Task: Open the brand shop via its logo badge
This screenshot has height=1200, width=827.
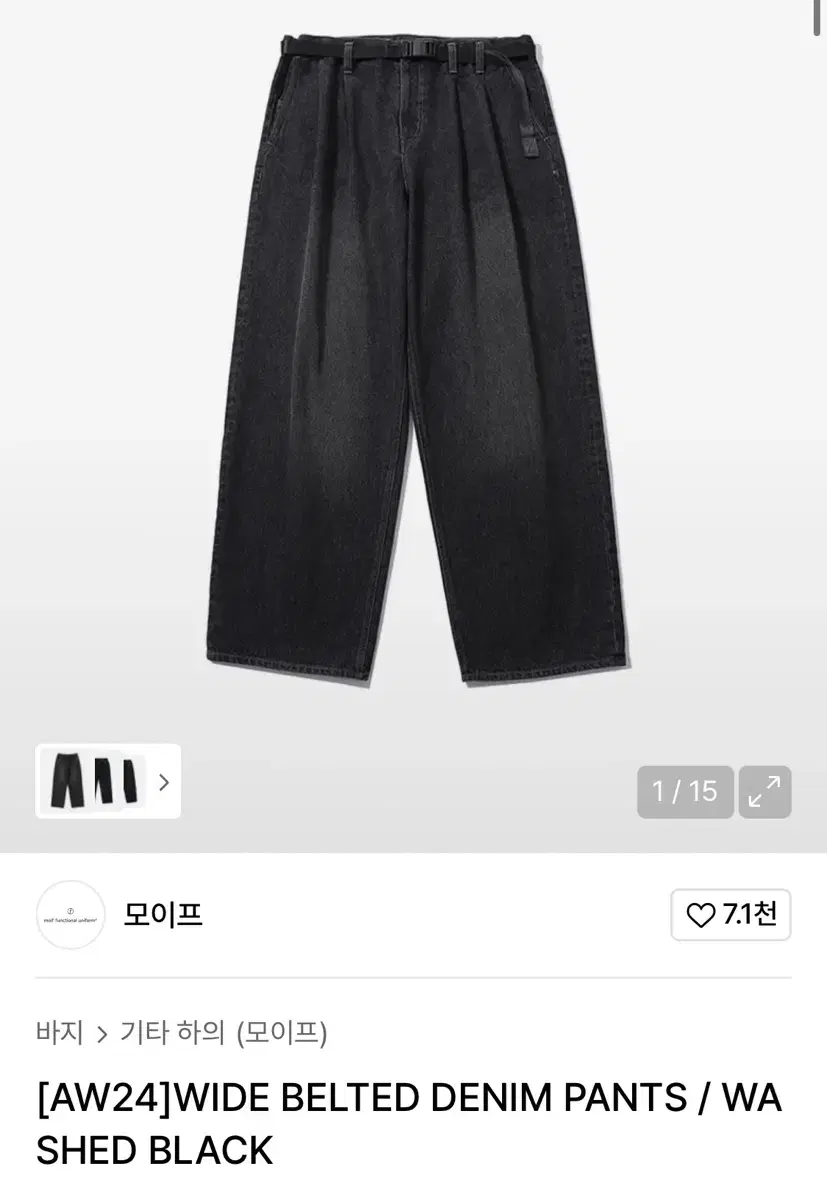Action: click(70, 915)
